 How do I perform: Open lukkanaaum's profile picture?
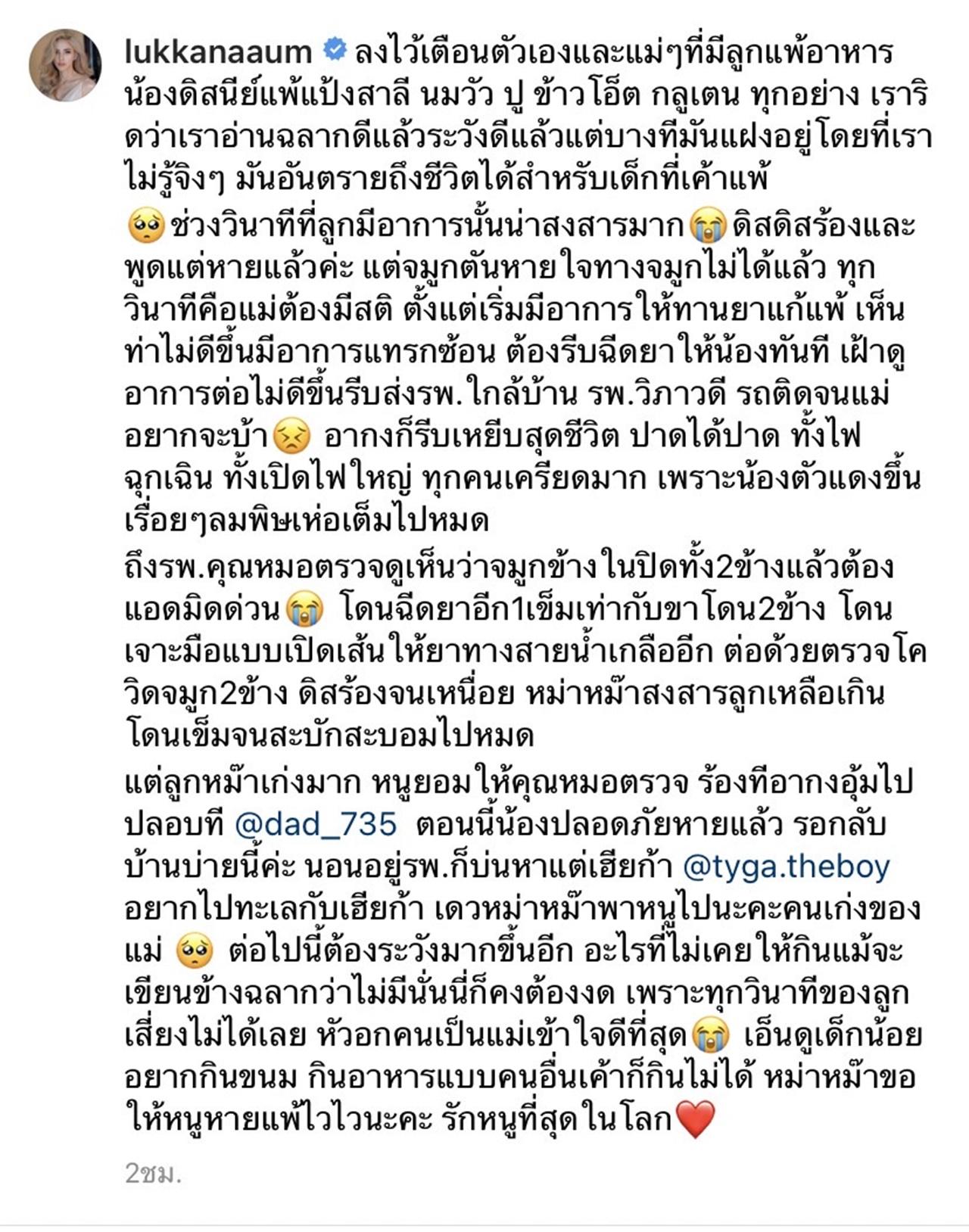click(x=65, y=66)
